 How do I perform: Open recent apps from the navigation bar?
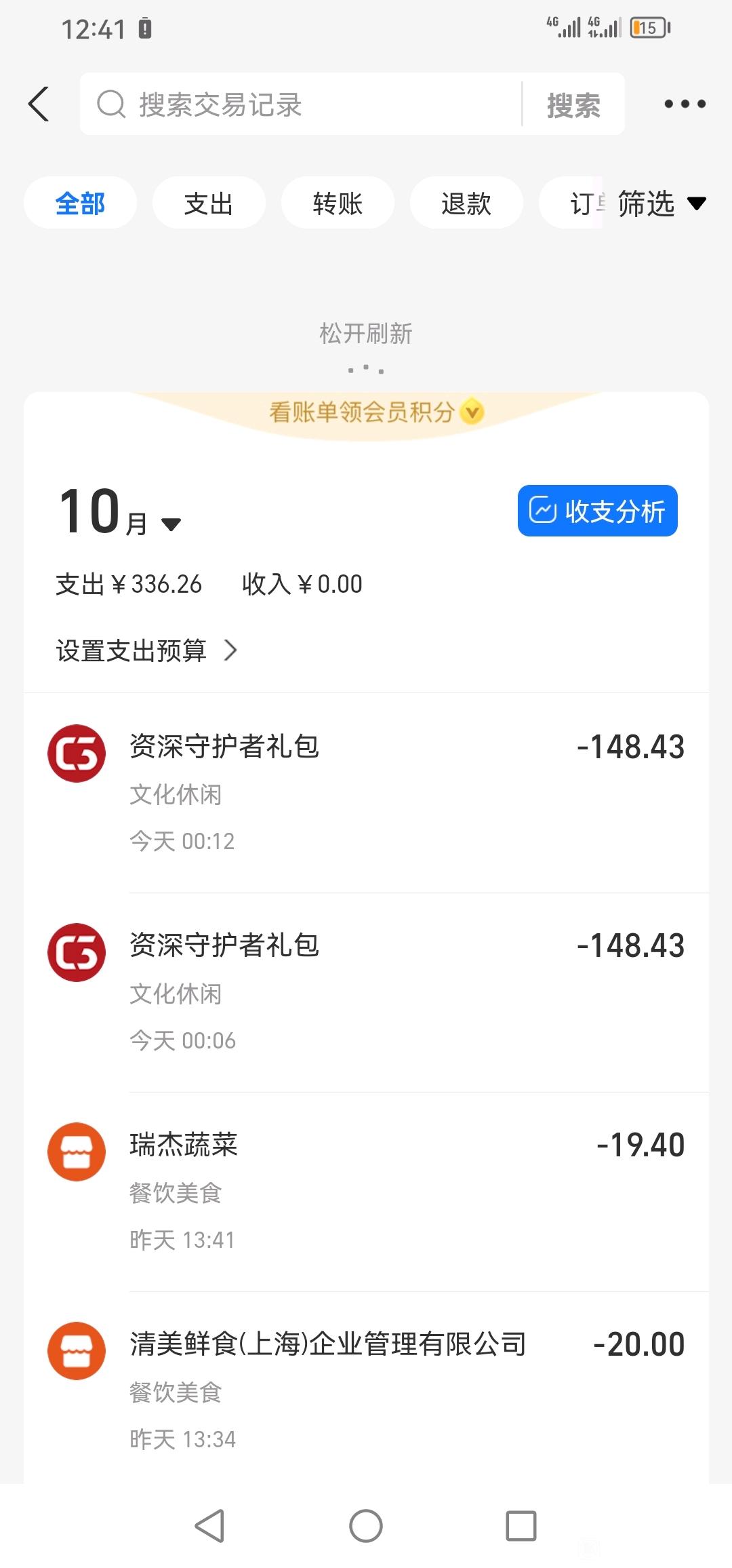pos(521,1526)
